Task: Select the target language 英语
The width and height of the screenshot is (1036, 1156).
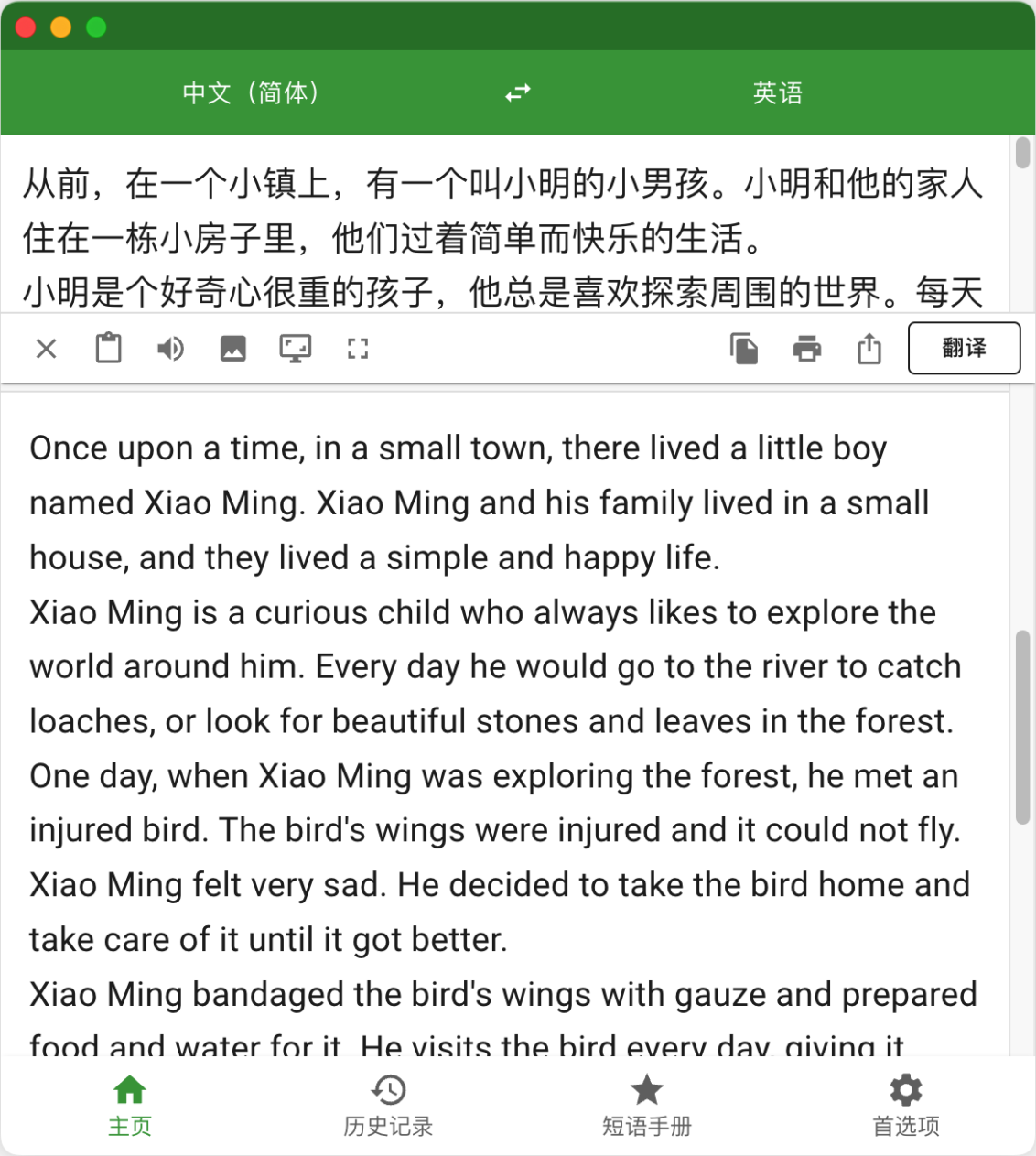Action: 777,92
